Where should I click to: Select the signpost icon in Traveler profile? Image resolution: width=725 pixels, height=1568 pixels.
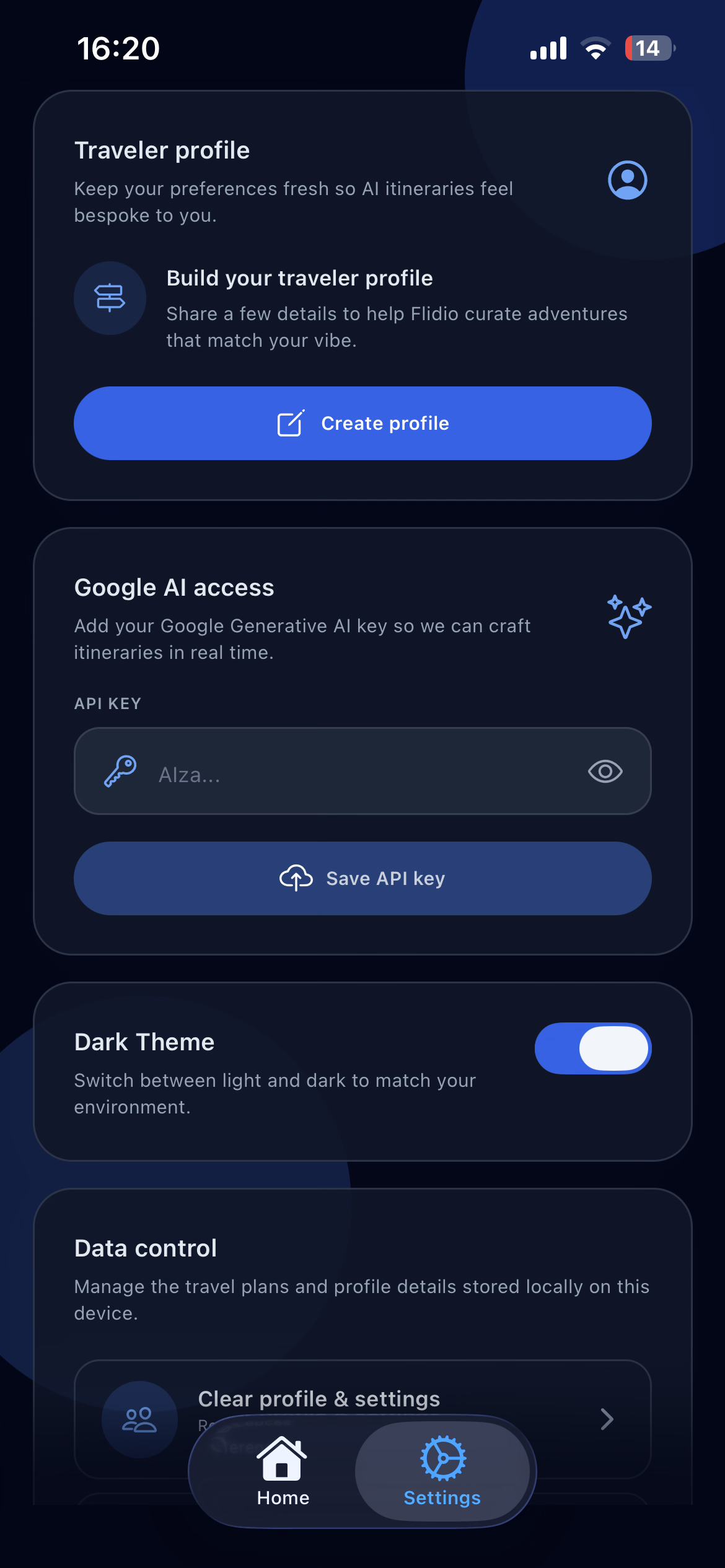(110, 298)
